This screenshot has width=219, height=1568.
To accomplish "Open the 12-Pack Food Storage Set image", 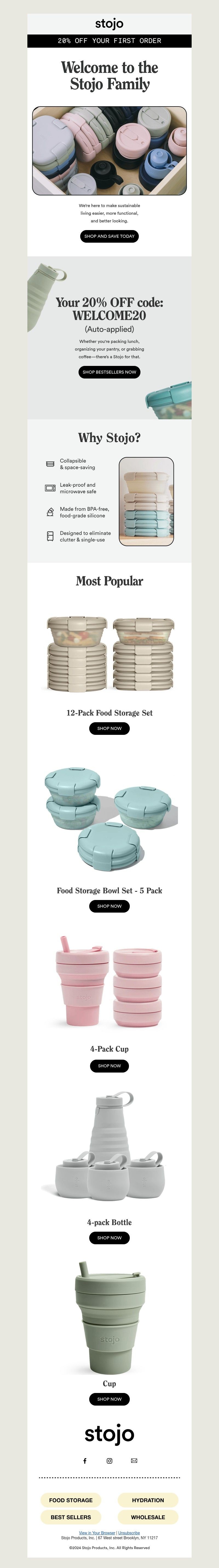I will (x=109, y=654).
